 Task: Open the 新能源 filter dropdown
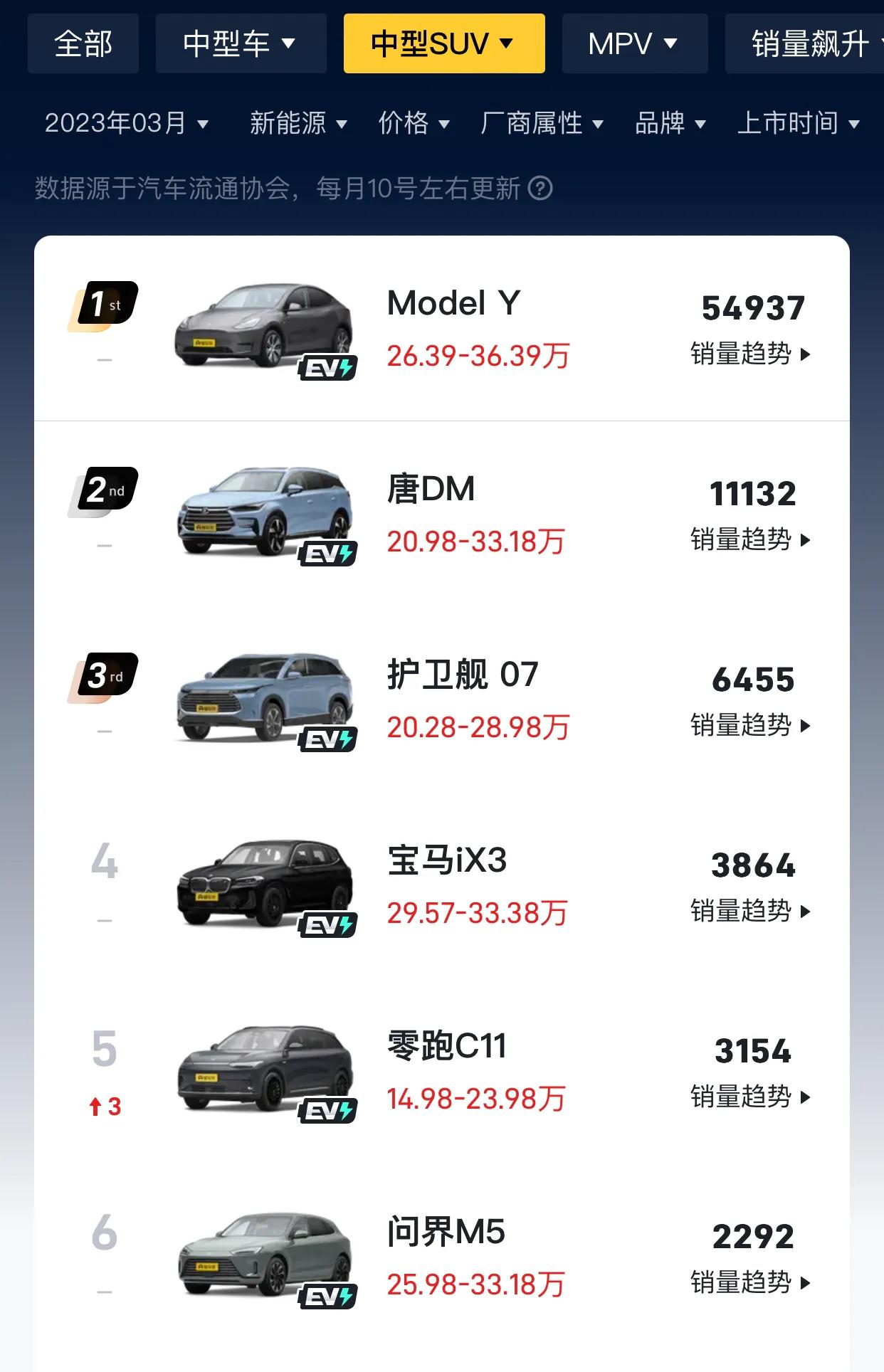[298, 123]
